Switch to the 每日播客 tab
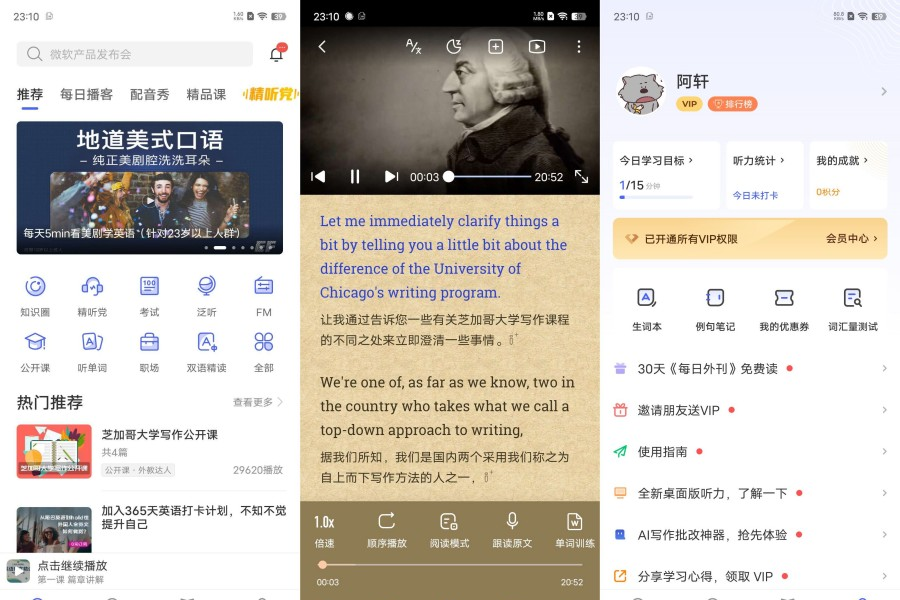The height and width of the screenshot is (600, 900). tap(86, 94)
